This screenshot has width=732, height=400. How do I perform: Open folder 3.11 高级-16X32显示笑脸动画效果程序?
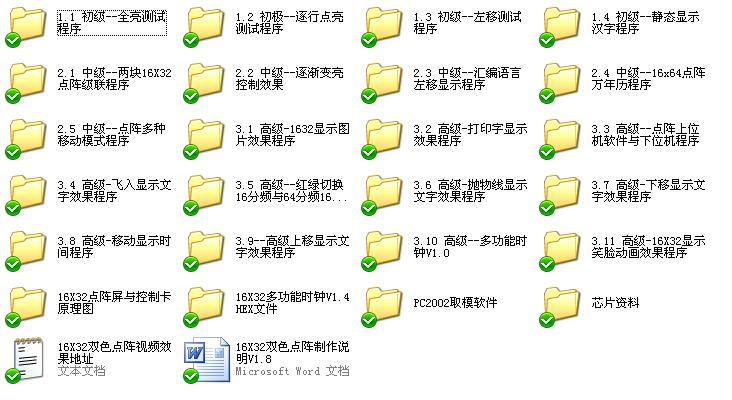point(563,249)
